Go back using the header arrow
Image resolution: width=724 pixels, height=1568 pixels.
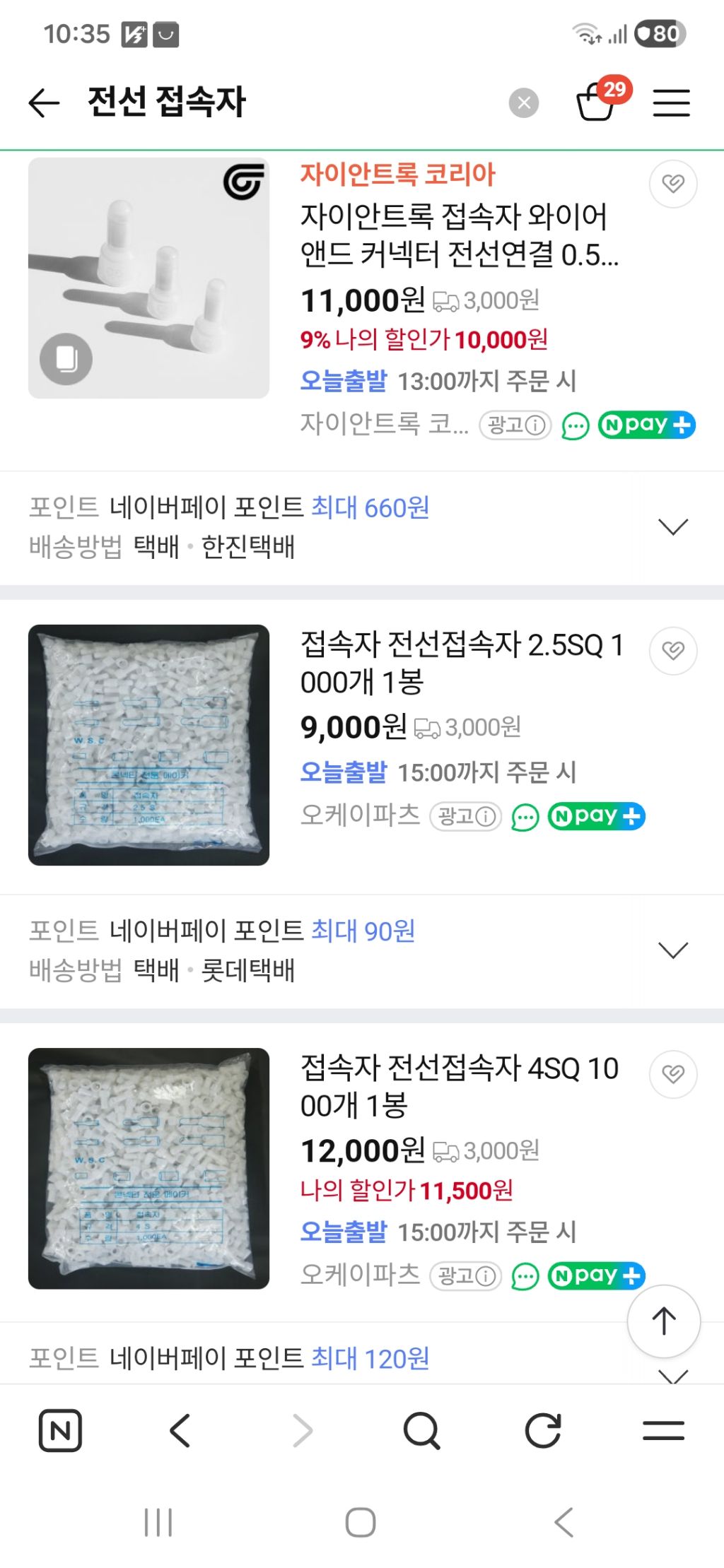coord(44,103)
